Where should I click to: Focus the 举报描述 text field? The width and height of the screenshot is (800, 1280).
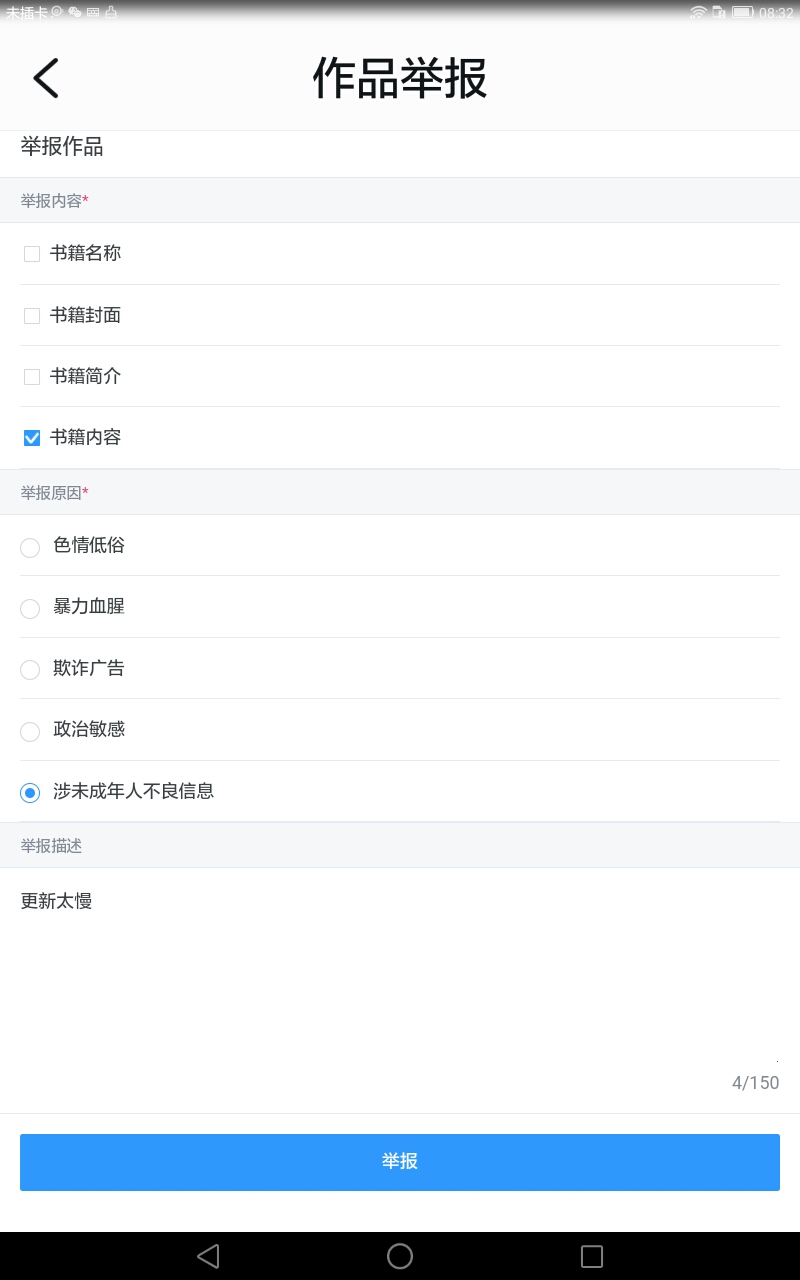point(400,990)
